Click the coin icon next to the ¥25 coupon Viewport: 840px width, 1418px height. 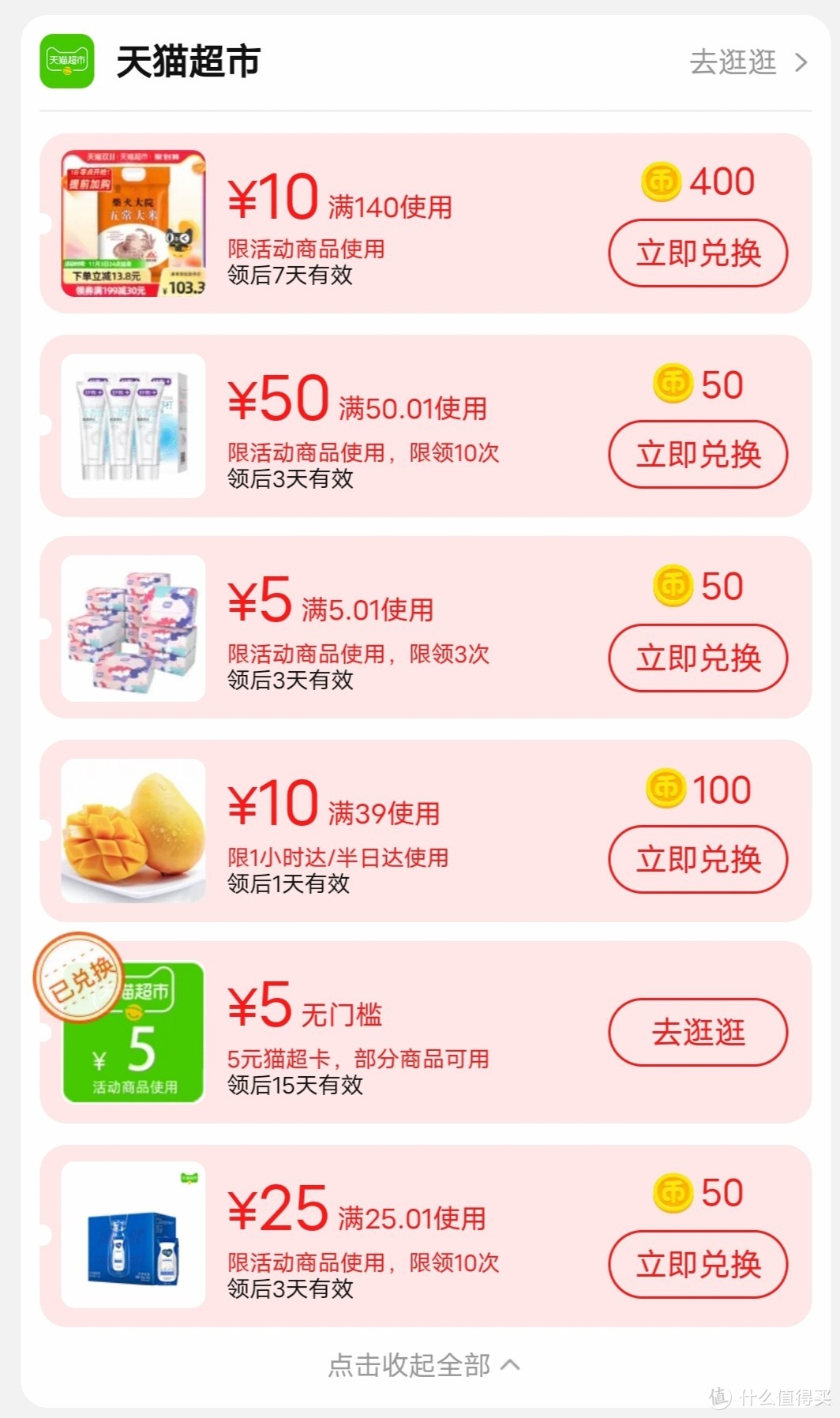click(673, 1193)
